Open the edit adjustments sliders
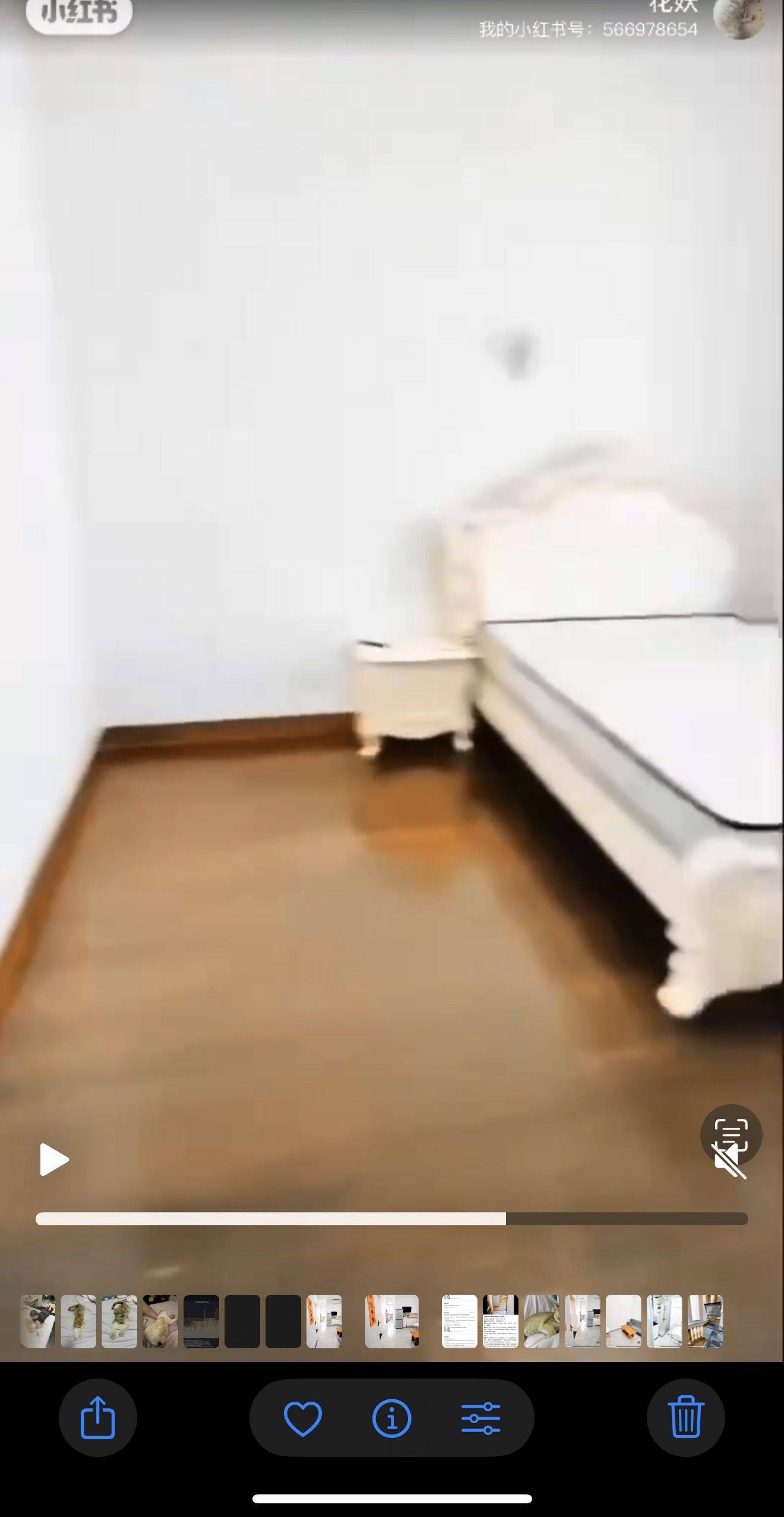Image resolution: width=784 pixels, height=1517 pixels. click(480, 1418)
